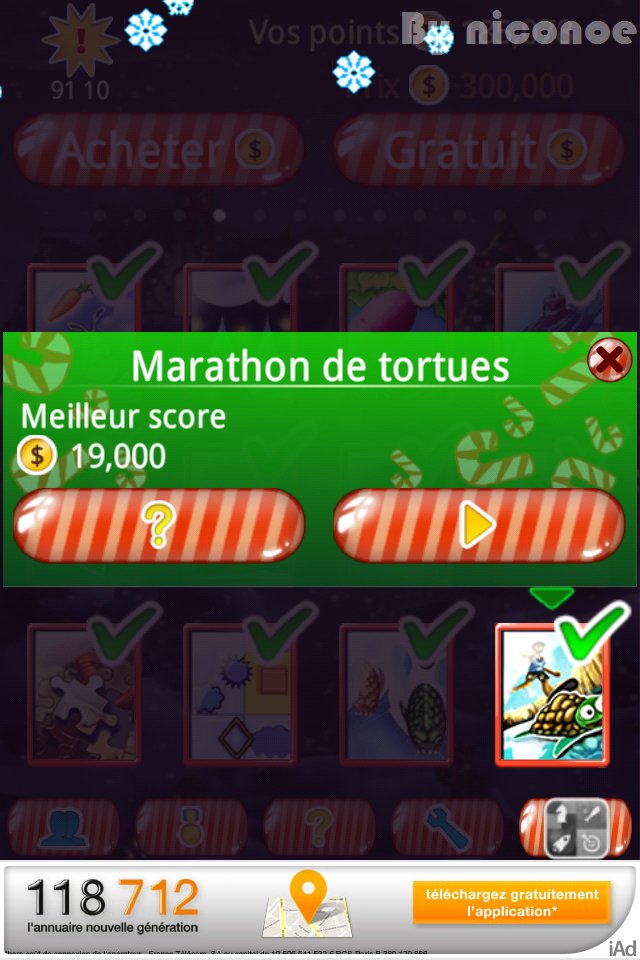Start Marathon de tortues with play button
The image size is (640, 960).
coord(478,525)
